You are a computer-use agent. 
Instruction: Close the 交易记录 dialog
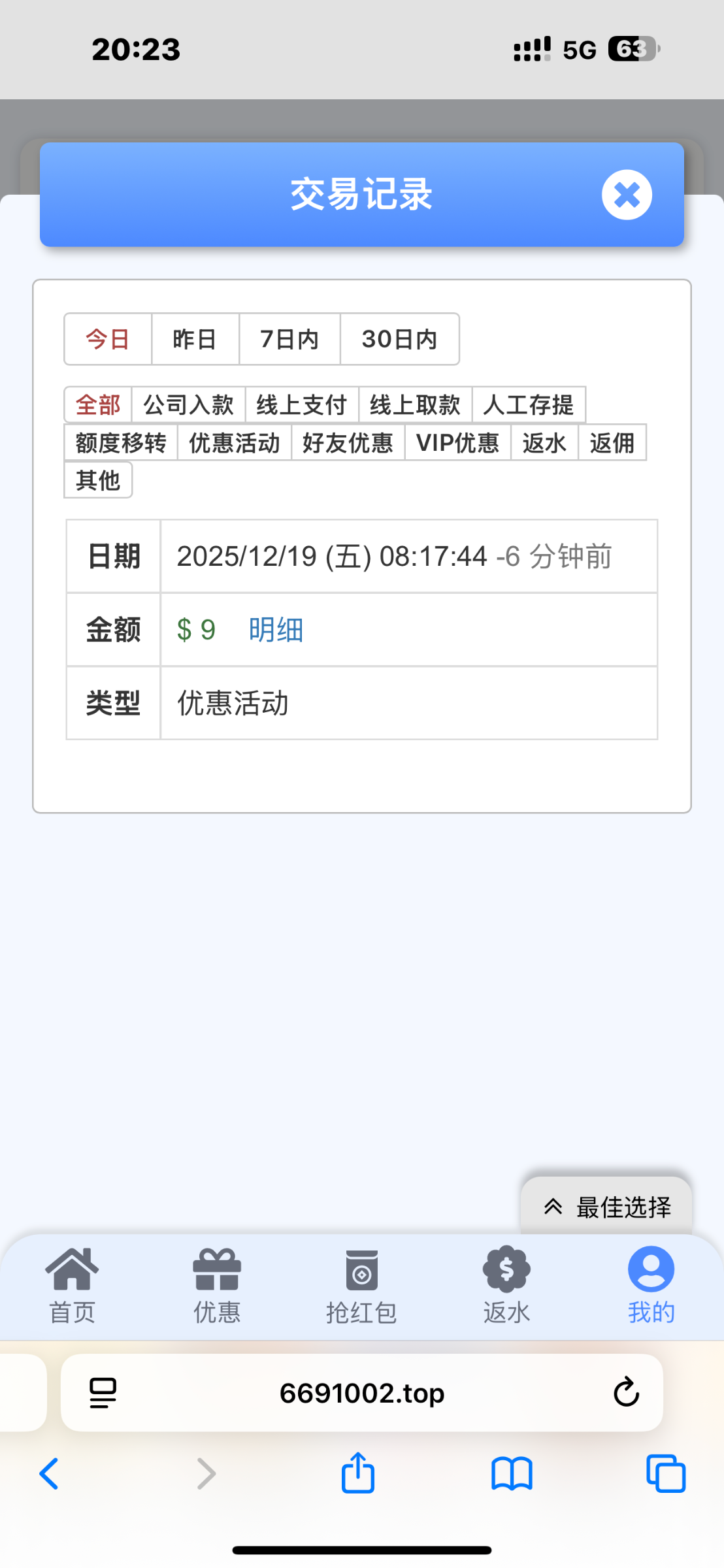tap(626, 195)
